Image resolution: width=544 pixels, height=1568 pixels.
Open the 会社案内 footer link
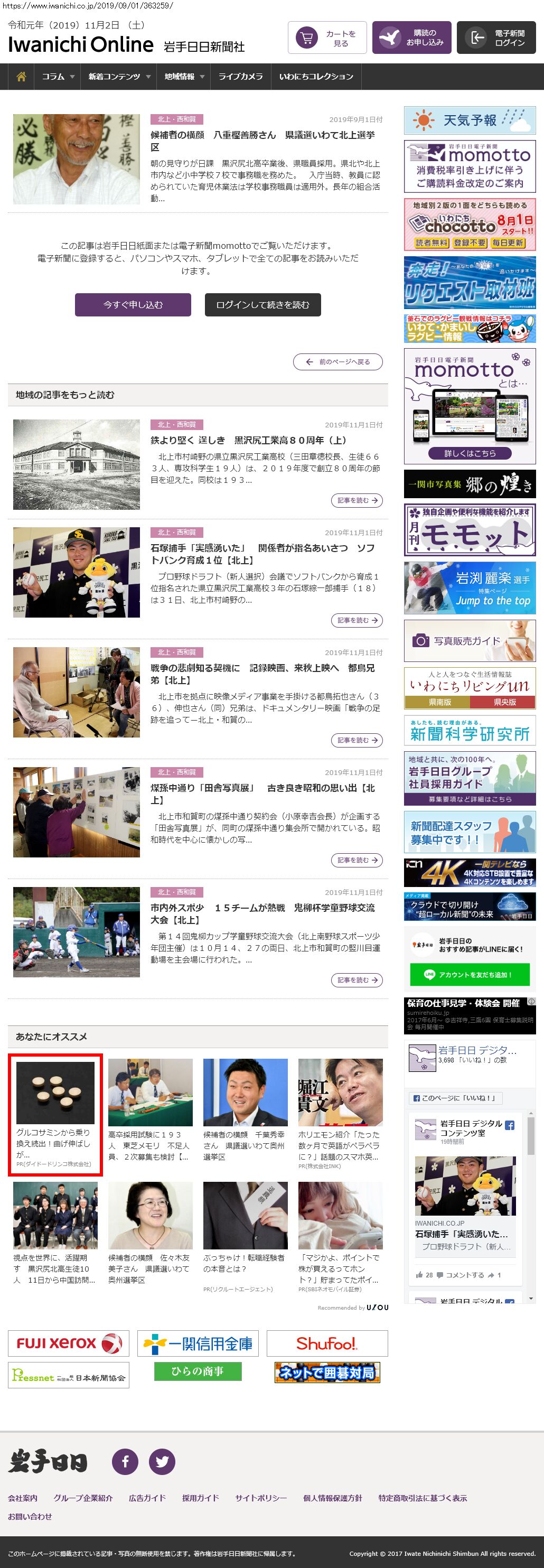23,1498
